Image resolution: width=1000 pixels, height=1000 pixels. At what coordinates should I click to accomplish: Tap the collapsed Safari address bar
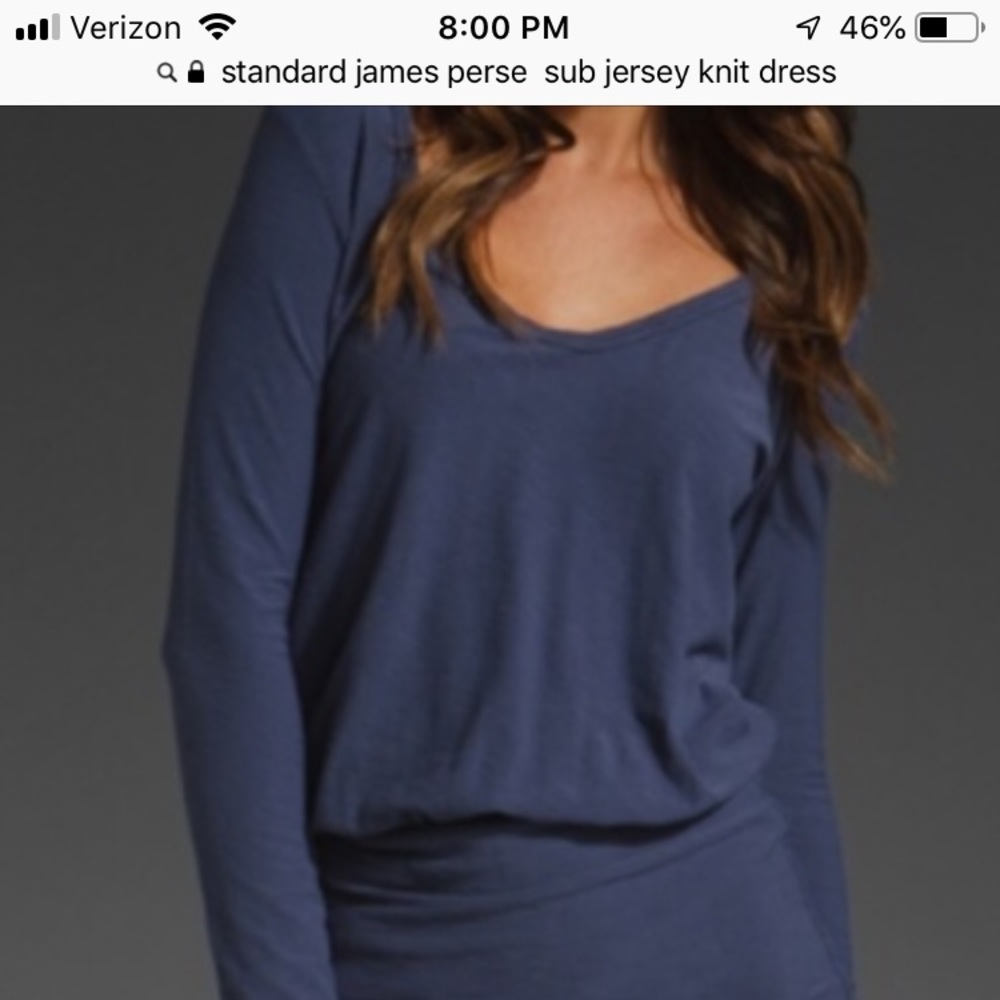(500, 72)
